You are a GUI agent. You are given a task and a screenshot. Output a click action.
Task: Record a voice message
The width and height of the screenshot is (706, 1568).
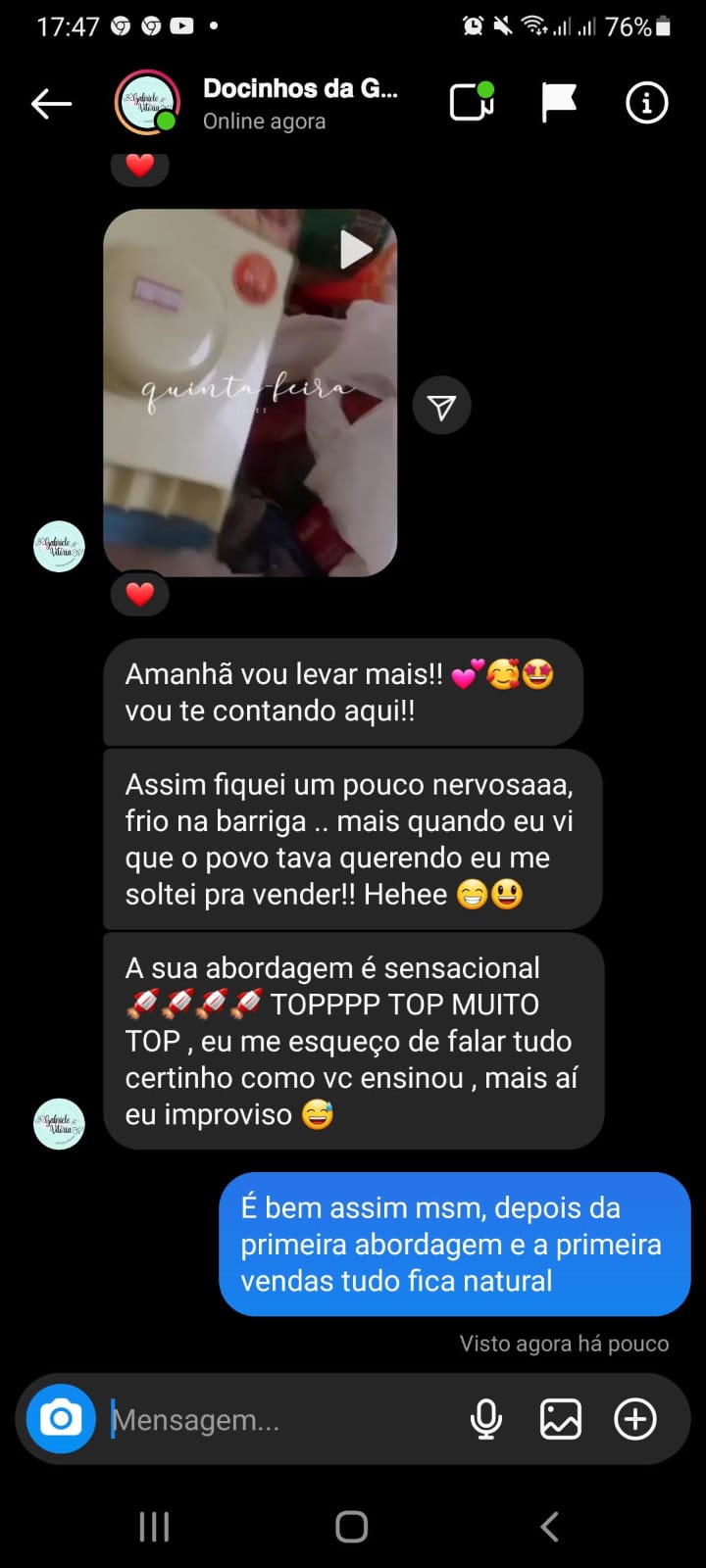click(486, 1418)
